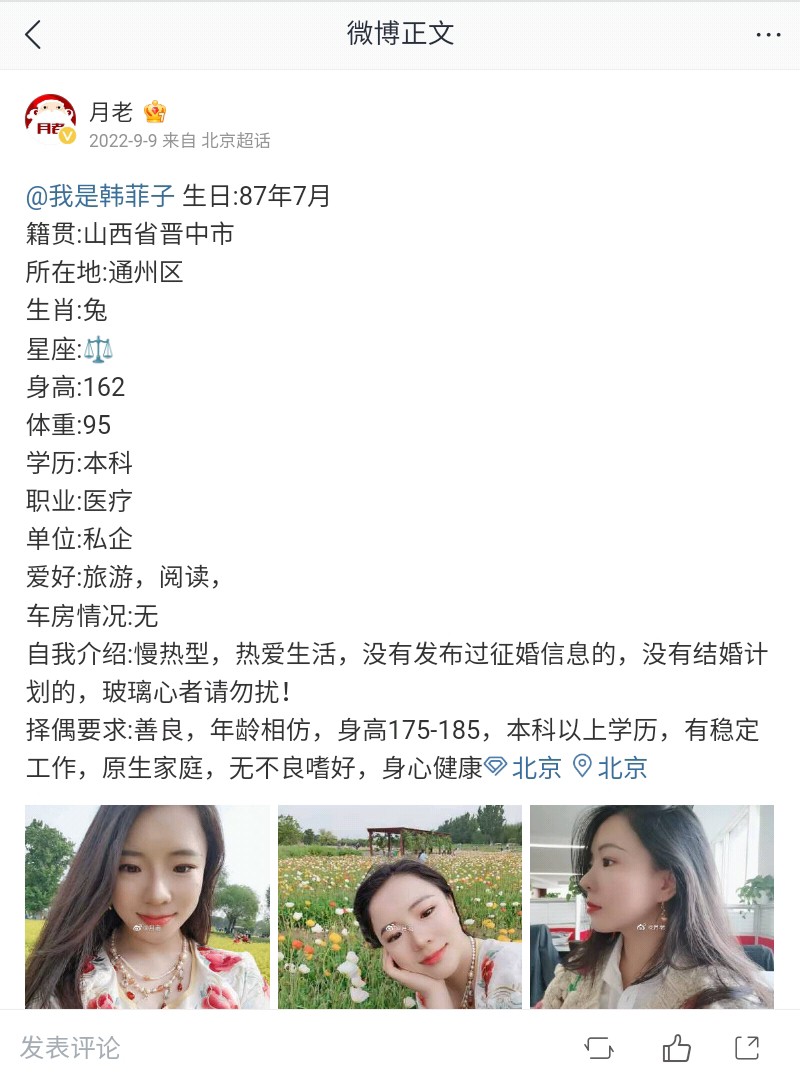
Task: Share the post externally
Action: click(747, 1047)
